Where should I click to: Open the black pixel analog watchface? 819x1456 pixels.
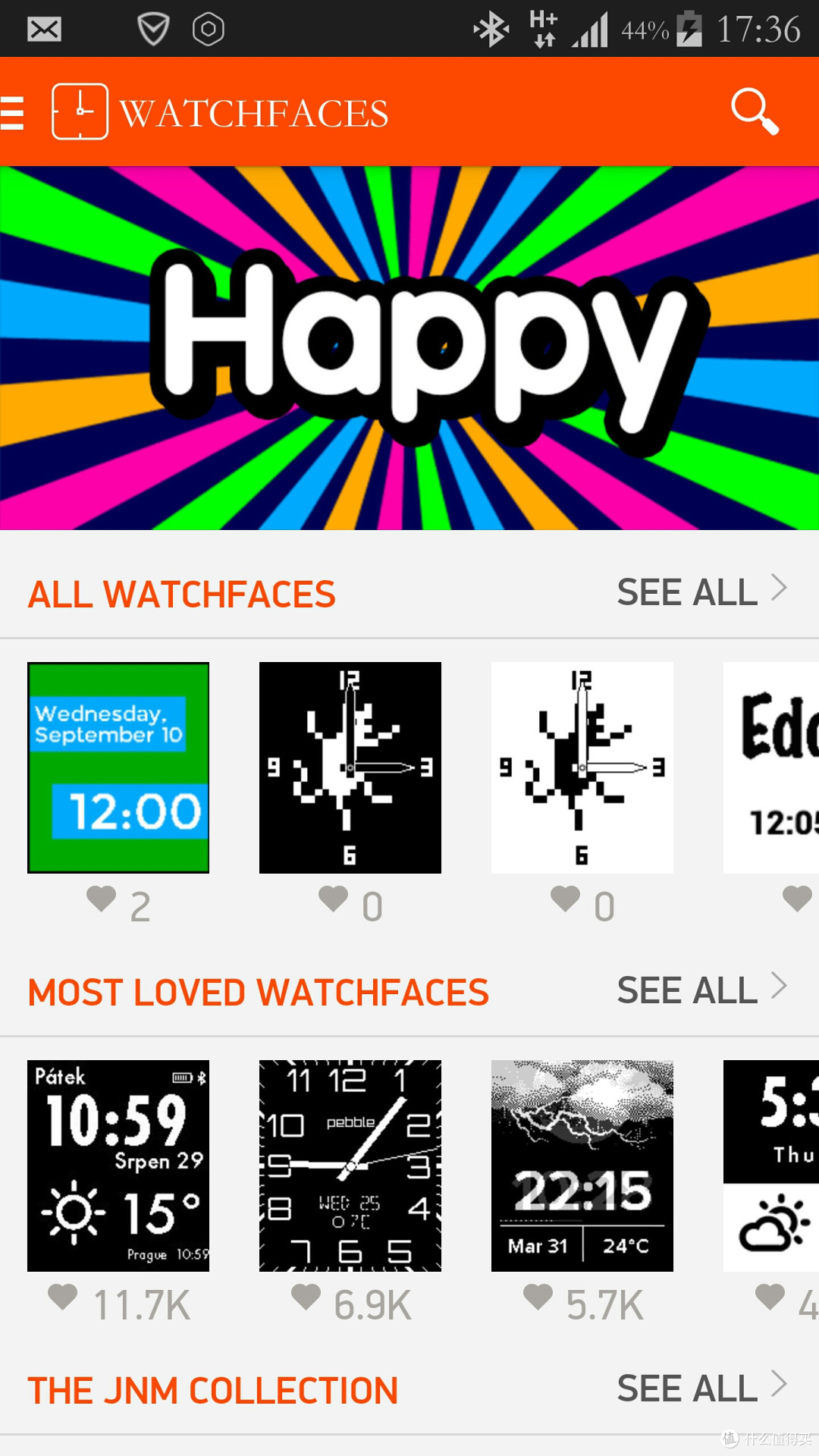(x=350, y=767)
